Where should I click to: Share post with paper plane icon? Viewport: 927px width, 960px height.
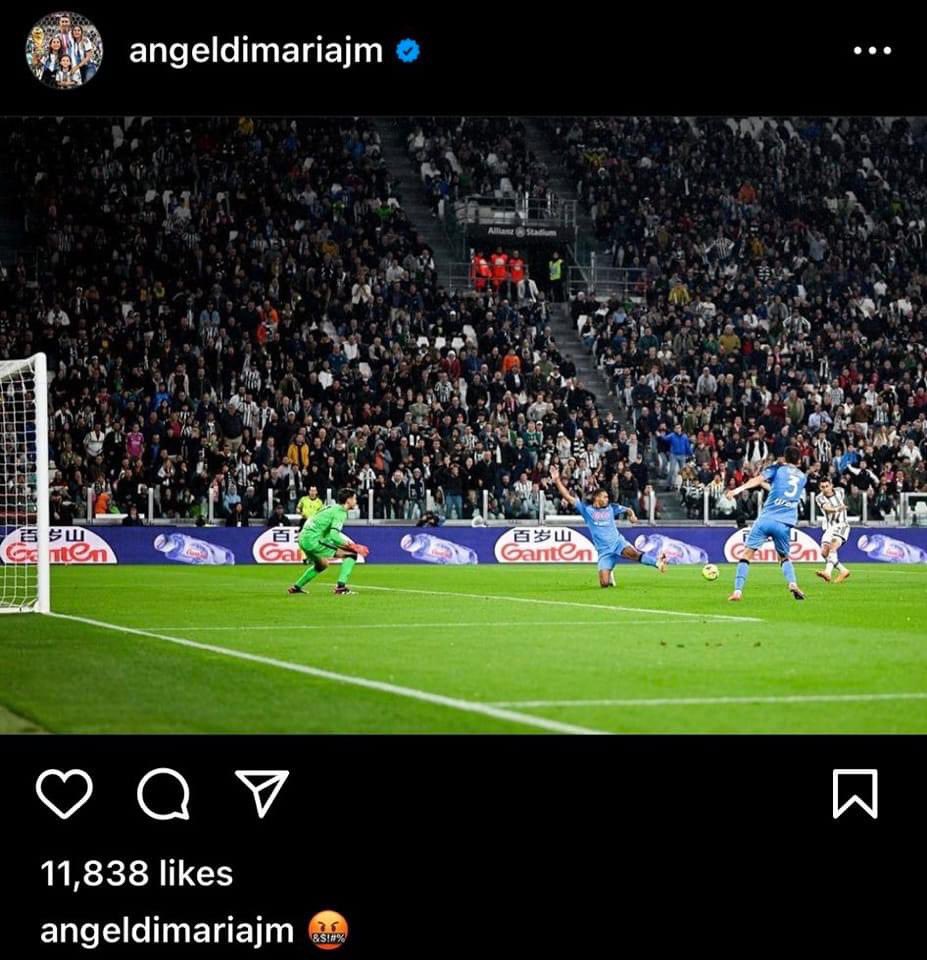coord(262,792)
